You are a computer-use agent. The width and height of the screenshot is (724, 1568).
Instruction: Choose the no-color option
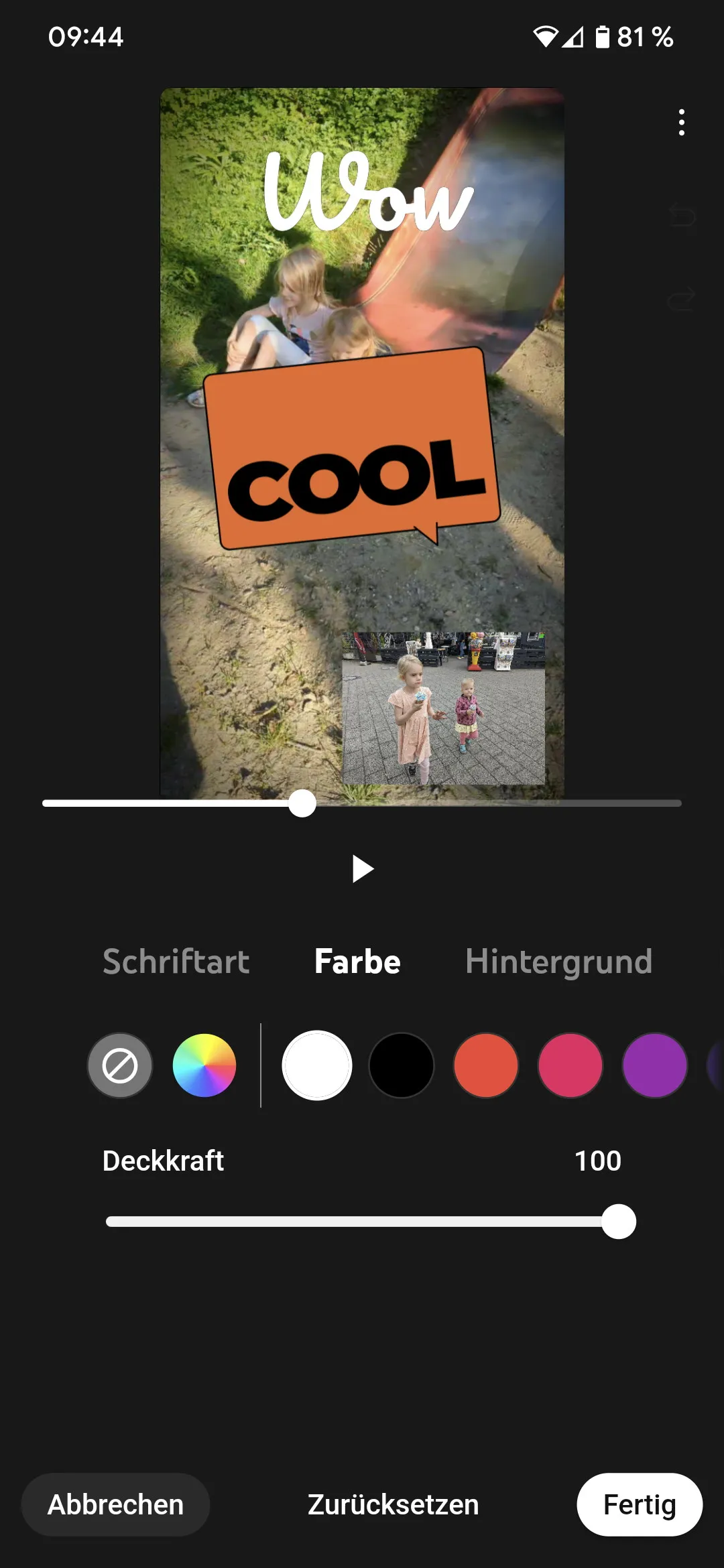coord(120,1065)
